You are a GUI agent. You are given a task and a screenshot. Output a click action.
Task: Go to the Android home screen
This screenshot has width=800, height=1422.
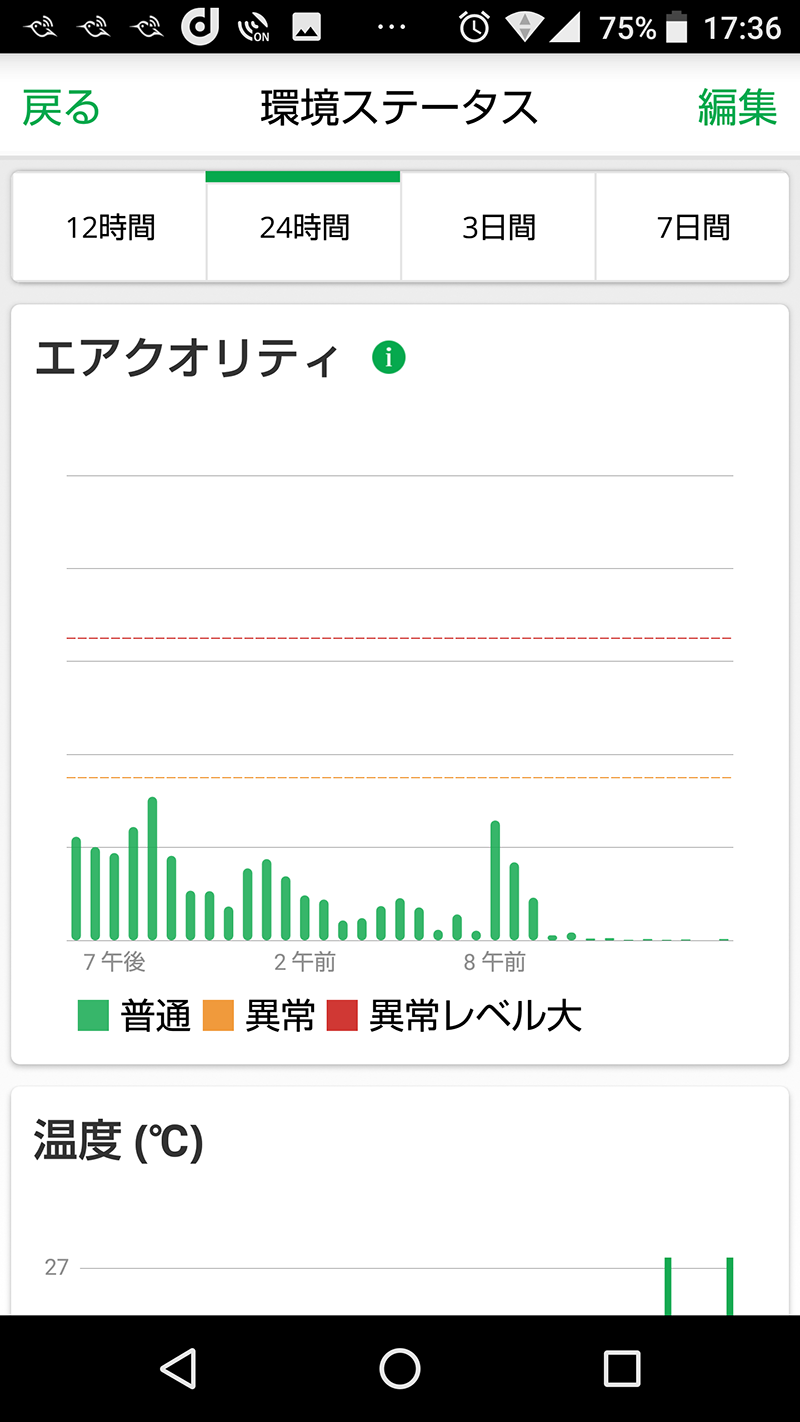(x=400, y=1368)
